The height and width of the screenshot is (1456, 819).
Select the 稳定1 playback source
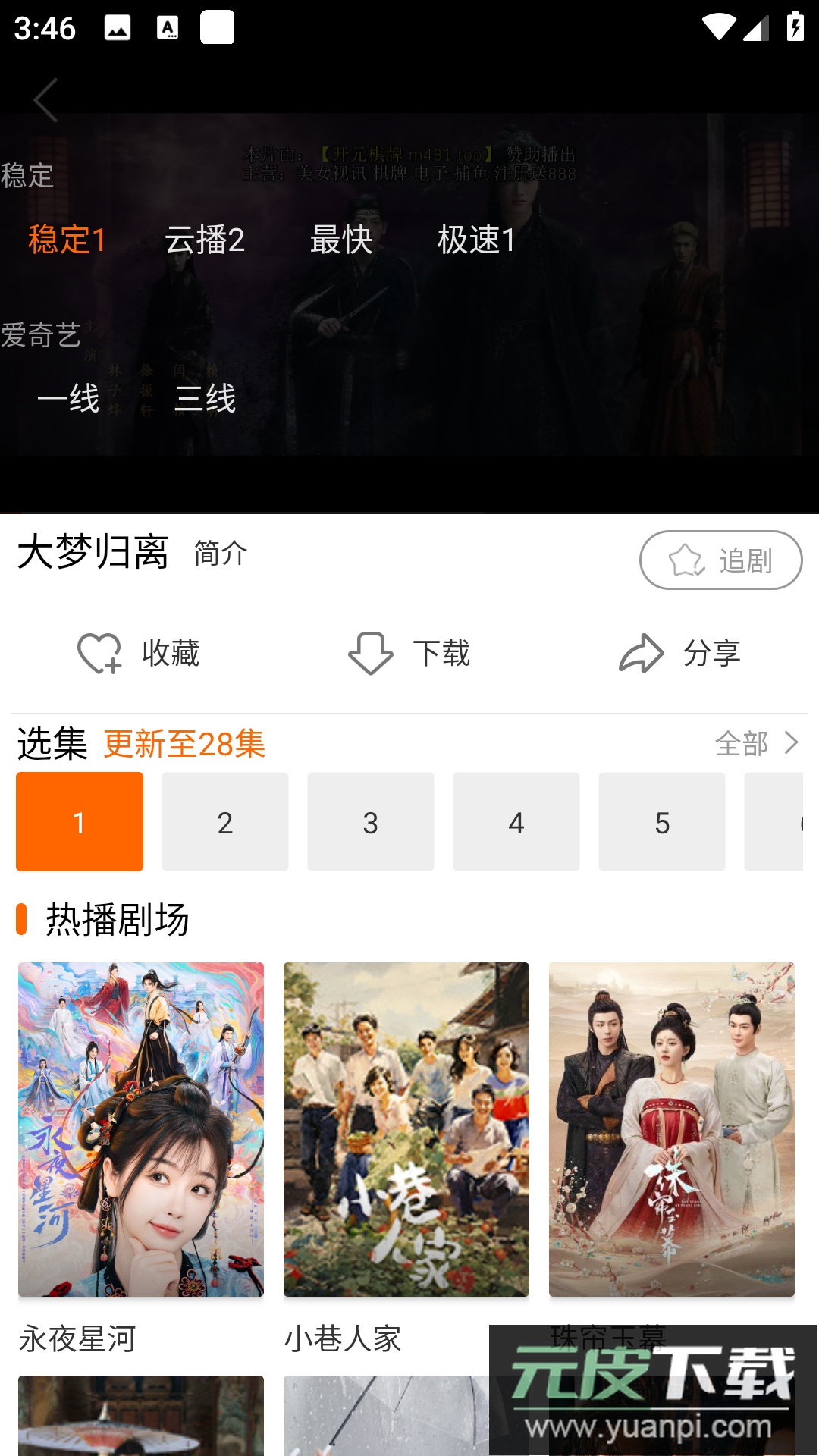pos(67,240)
